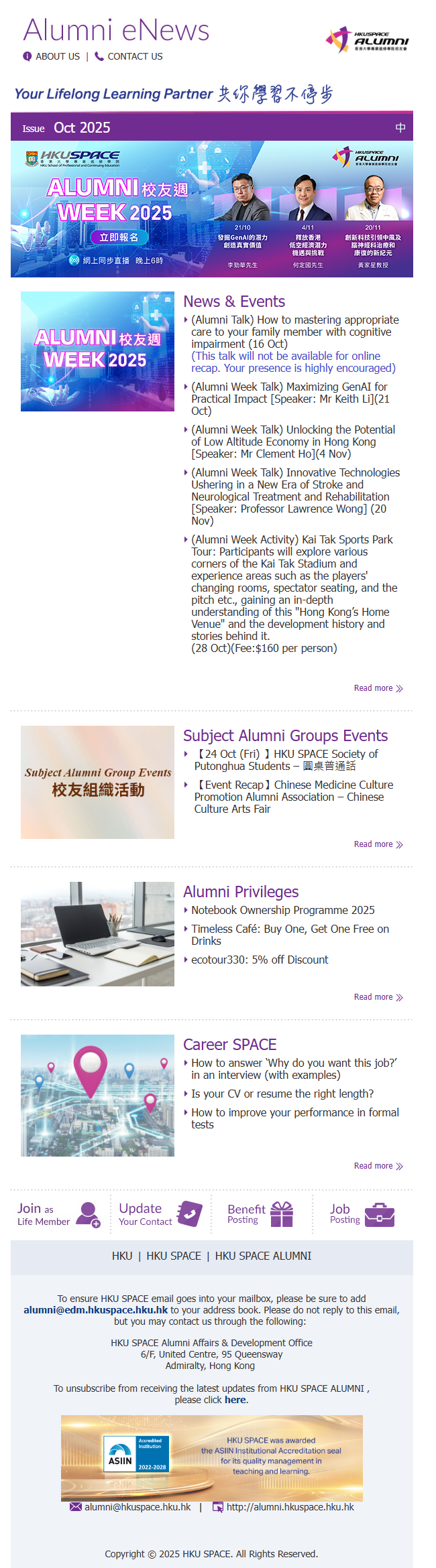This screenshot has width=436, height=1568.
Task: Tap the unsubscribe 'here' link
Action: tap(235, 1400)
